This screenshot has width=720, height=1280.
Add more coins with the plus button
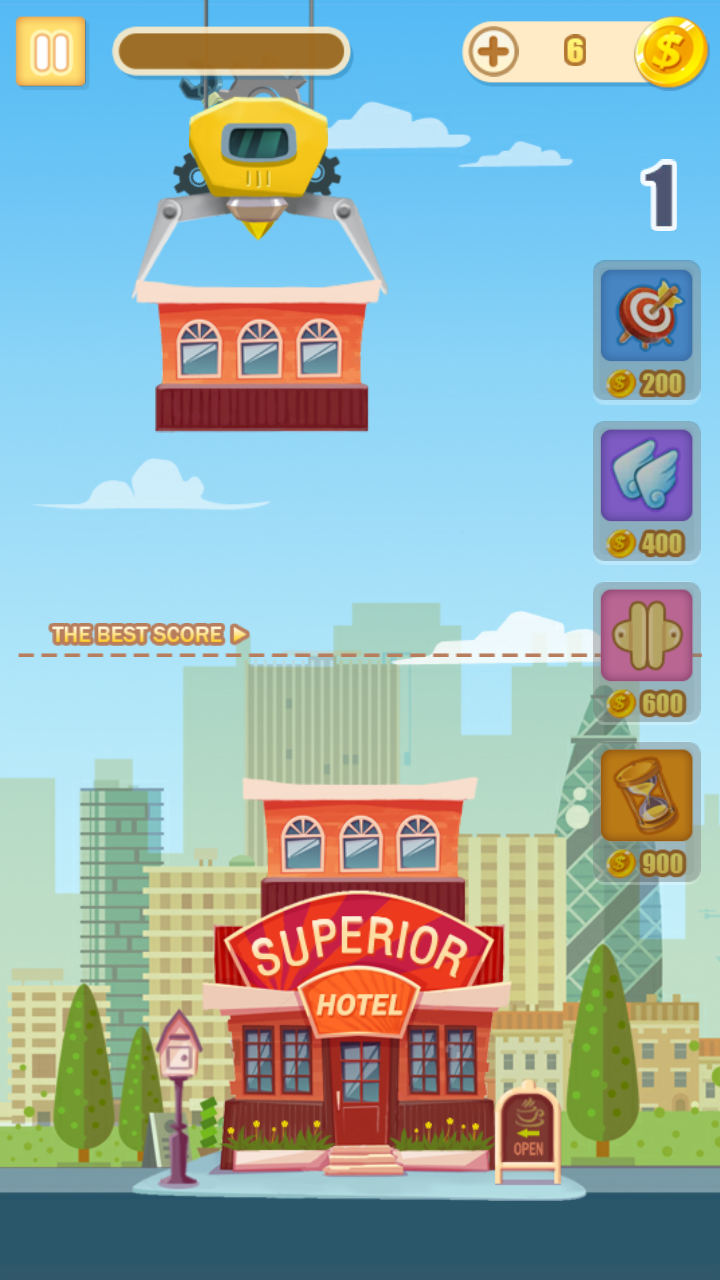click(x=494, y=51)
